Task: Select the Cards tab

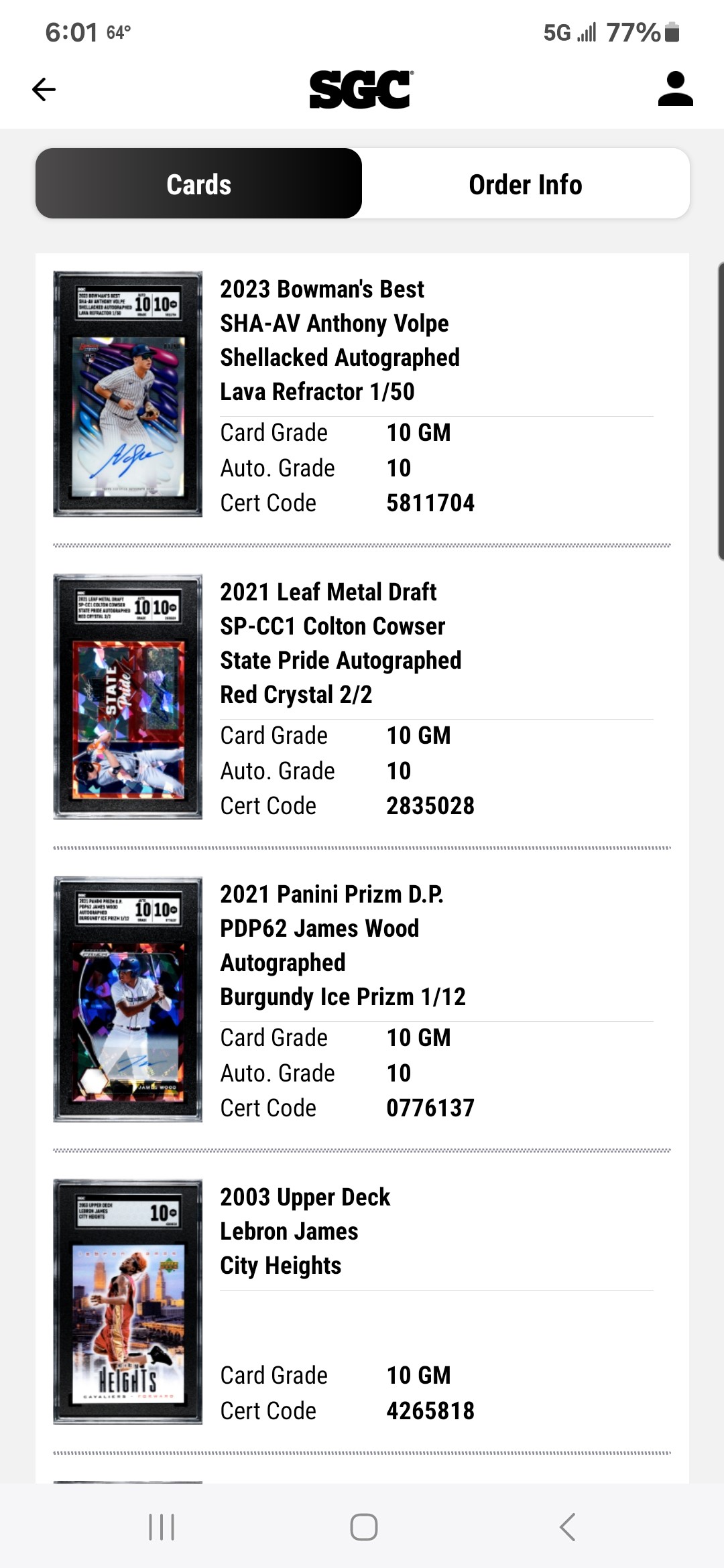Action: [199, 184]
